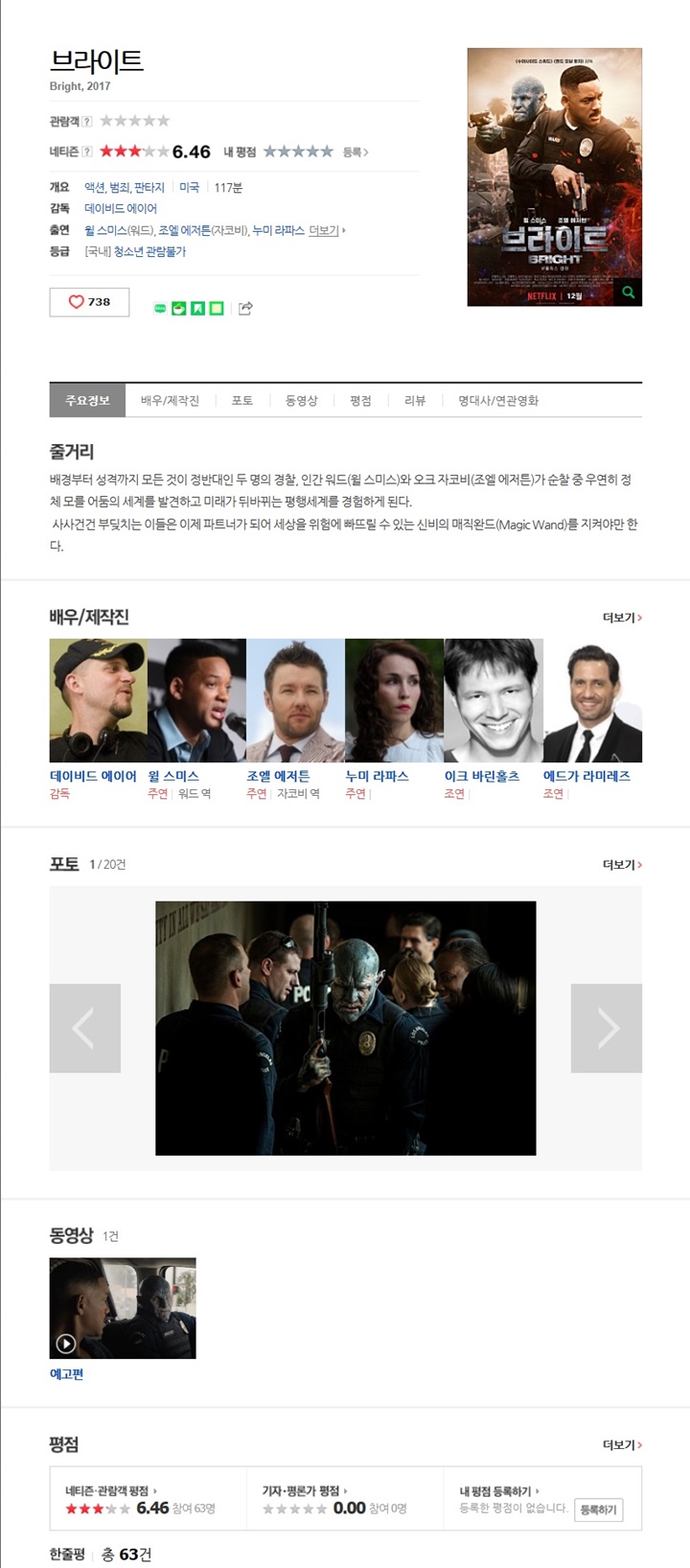This screenshot has width=690, height=1568.
Task: Enlarge the Bright movie poster
Action: point(628,293)
